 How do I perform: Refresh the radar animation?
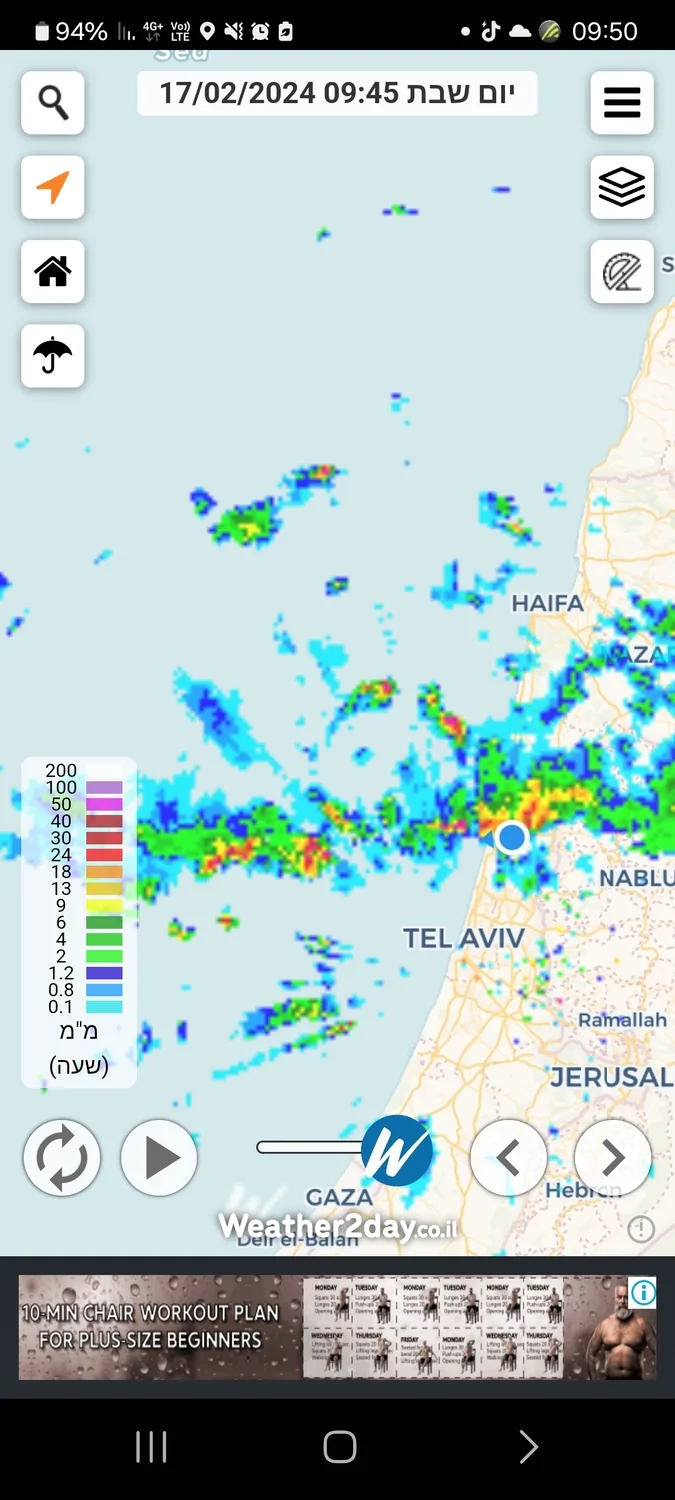click(62, 1158)
